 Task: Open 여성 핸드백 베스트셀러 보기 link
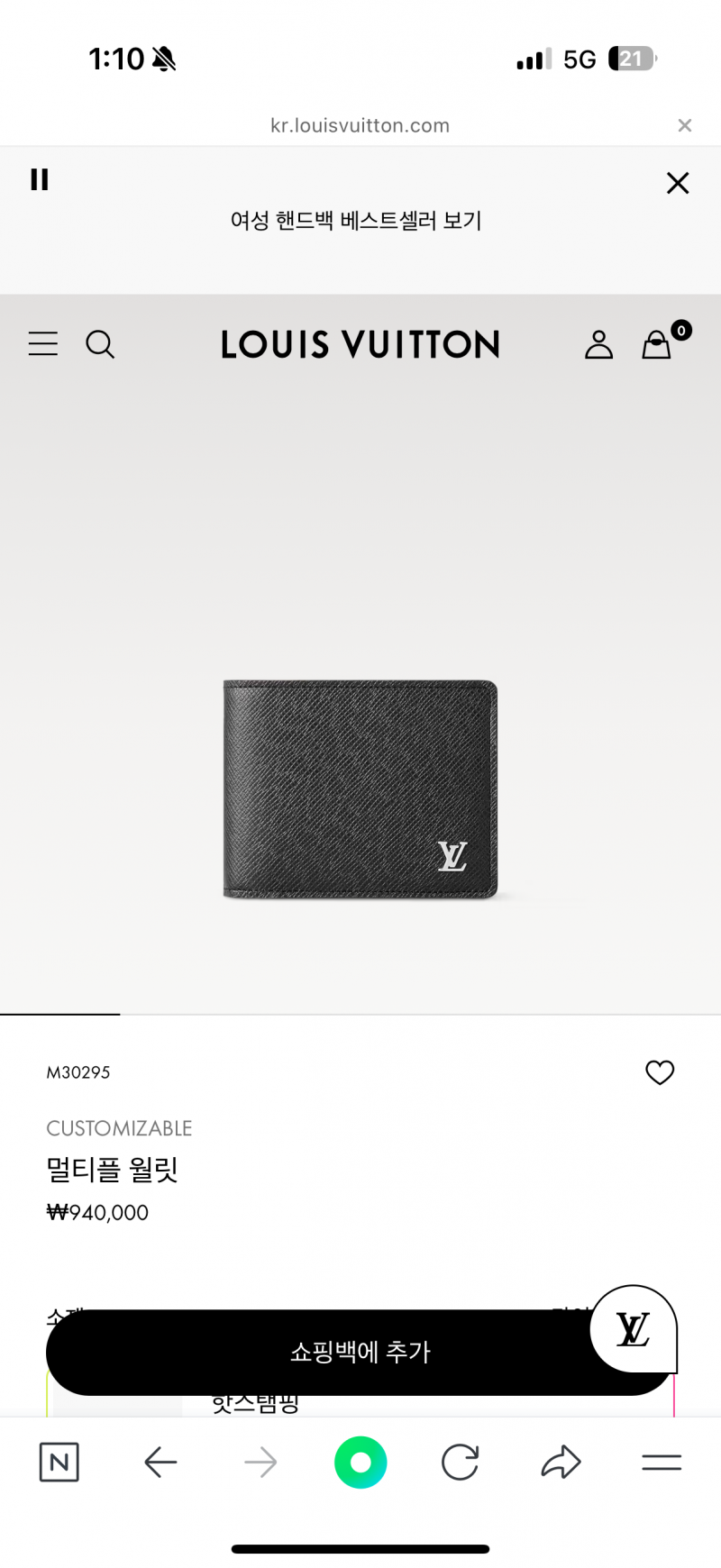click(356, 221)
